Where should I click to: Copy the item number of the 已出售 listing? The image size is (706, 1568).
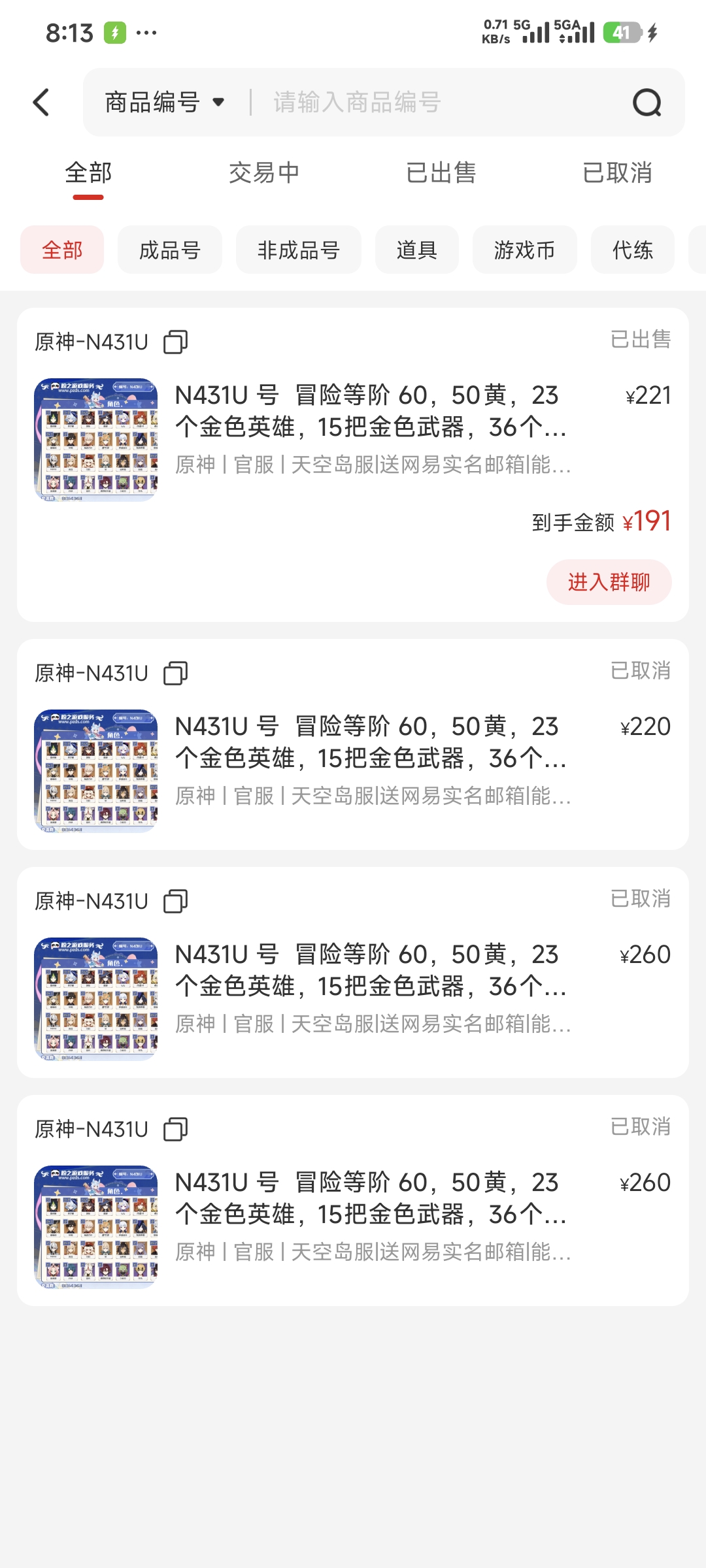(x=175, y=342)
